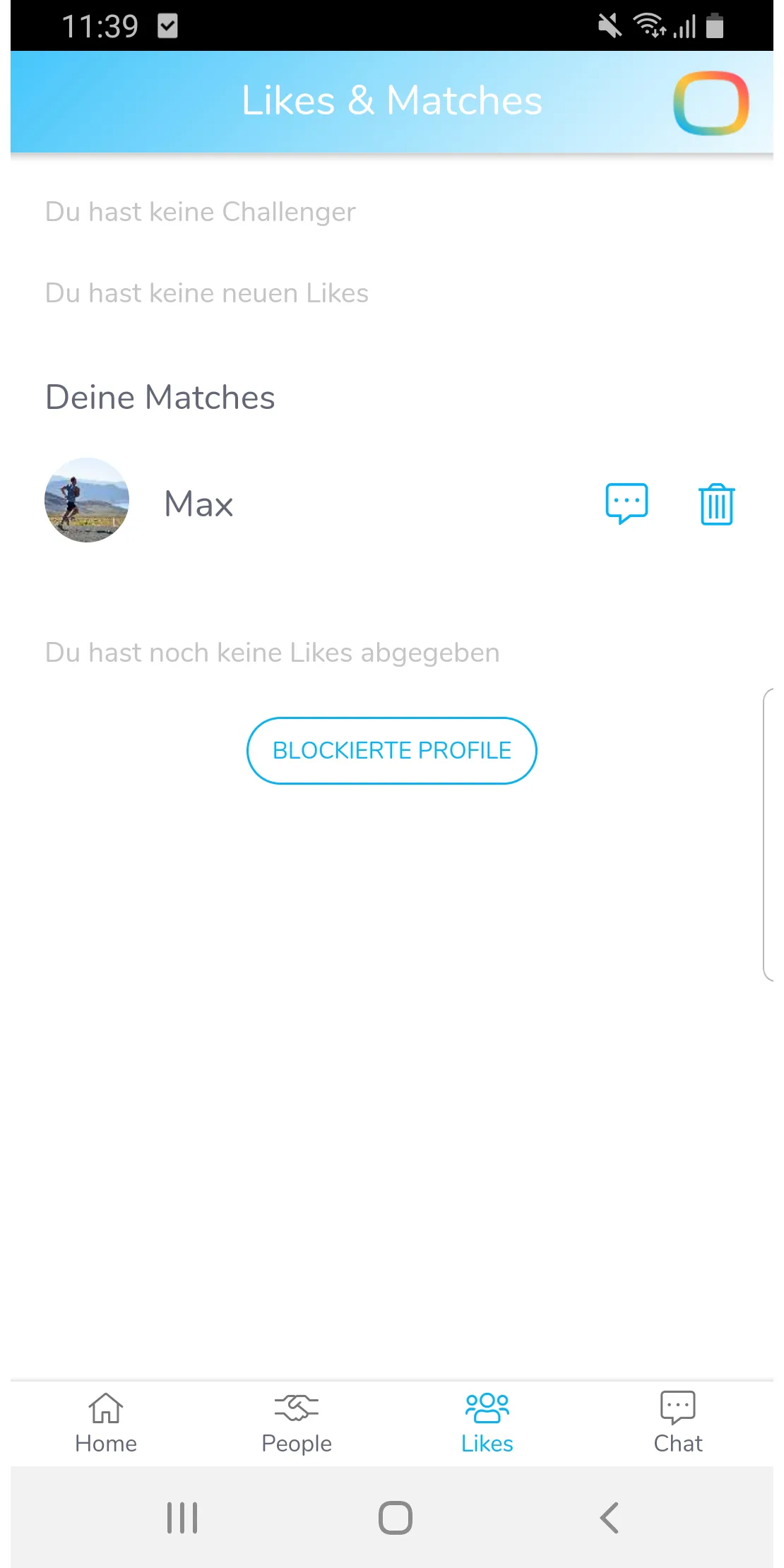
Task: Open the recent apps overview
Action: click(x=182, y=1517)
